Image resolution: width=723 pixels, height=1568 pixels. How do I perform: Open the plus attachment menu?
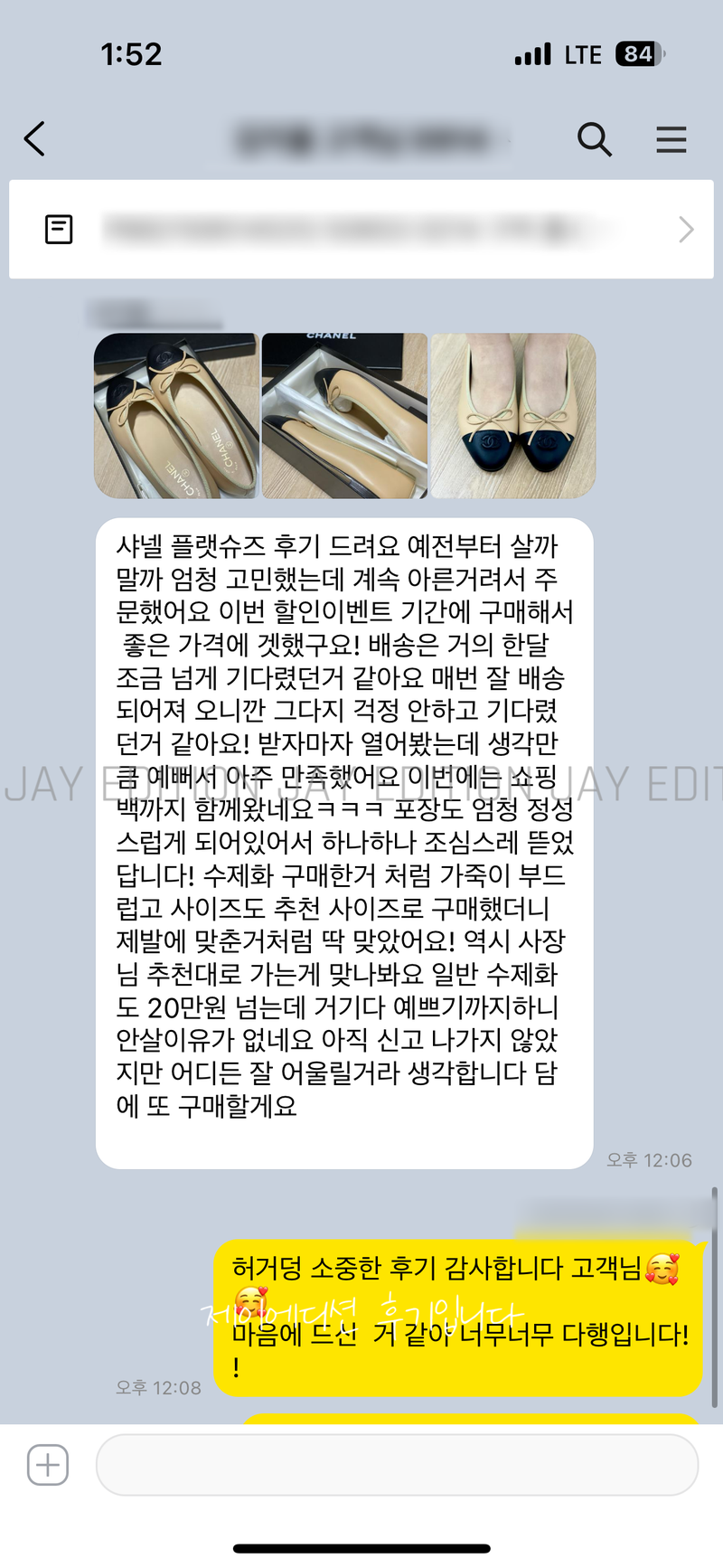(x=48, y=1464)
